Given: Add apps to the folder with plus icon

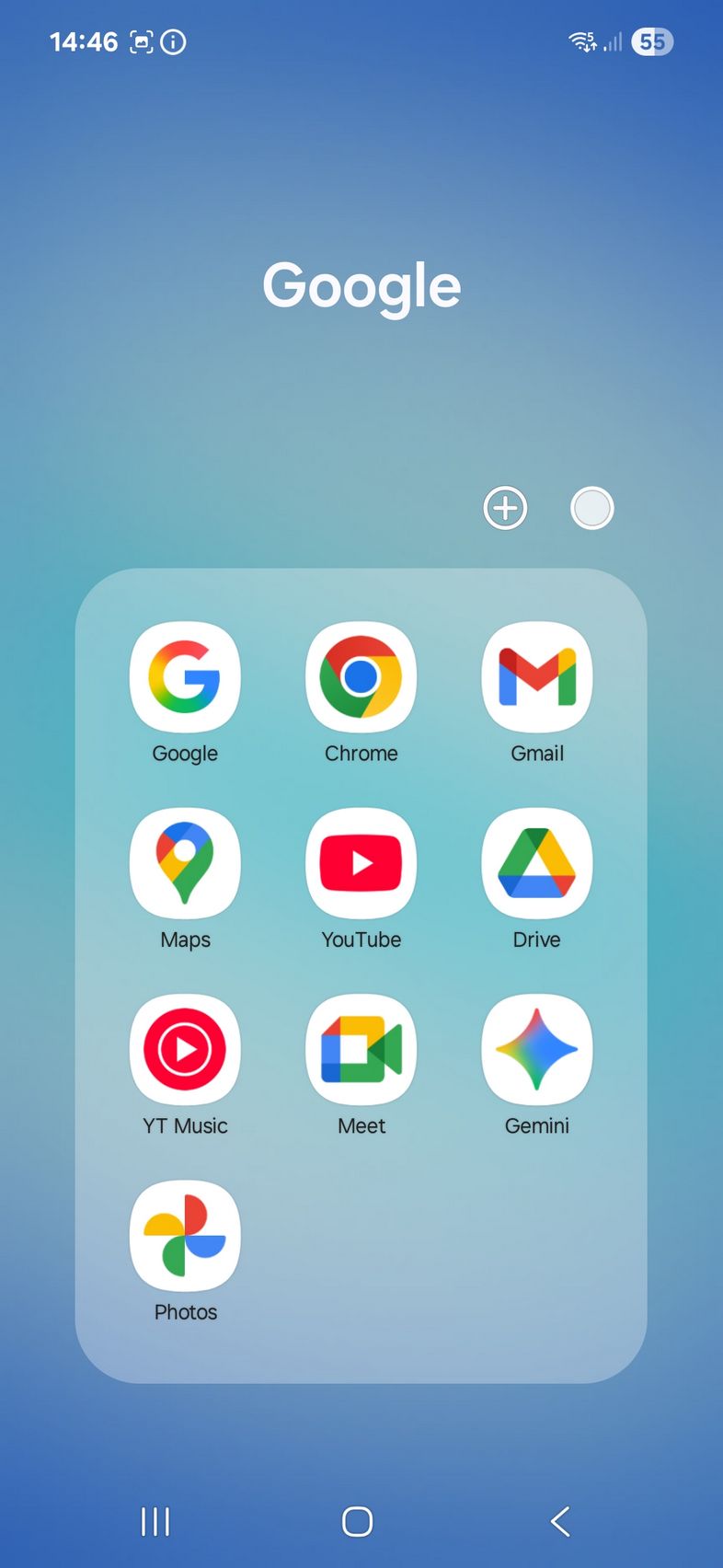Looking at the screenshot, I should click(x=505, y=508).
